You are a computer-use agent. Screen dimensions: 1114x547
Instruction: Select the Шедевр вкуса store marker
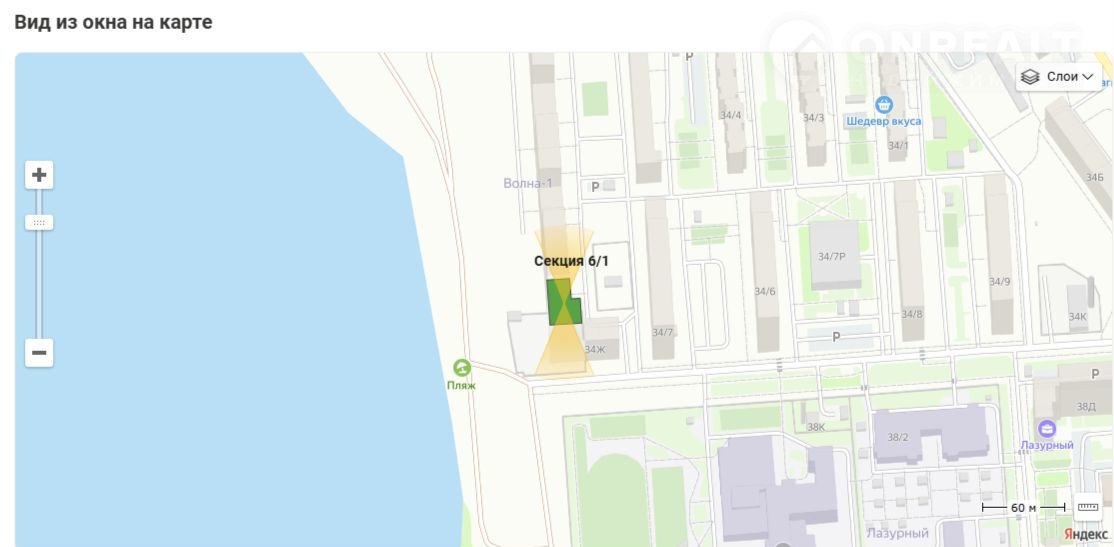(x=883, y=105)
